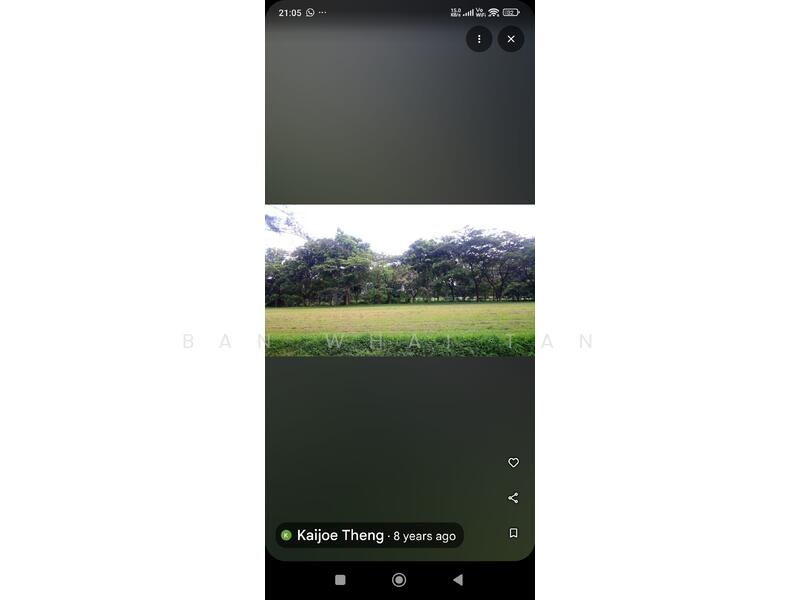The height and width of the screenshot is (600, 800).
Task: Open the three-dot overflow menu
Action: pyautogui.click(x=479, y=39)
